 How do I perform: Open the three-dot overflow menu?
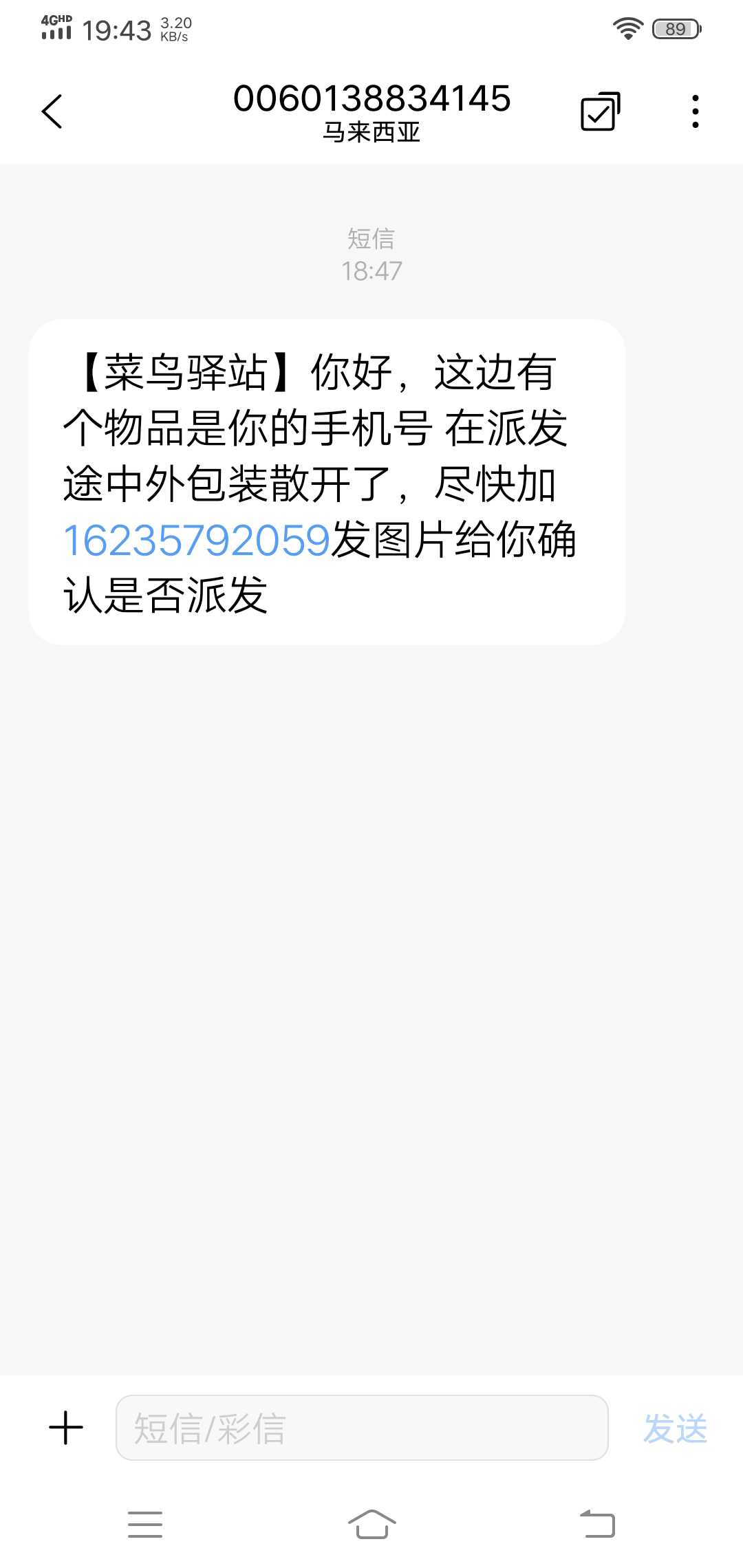click(696, 111)
